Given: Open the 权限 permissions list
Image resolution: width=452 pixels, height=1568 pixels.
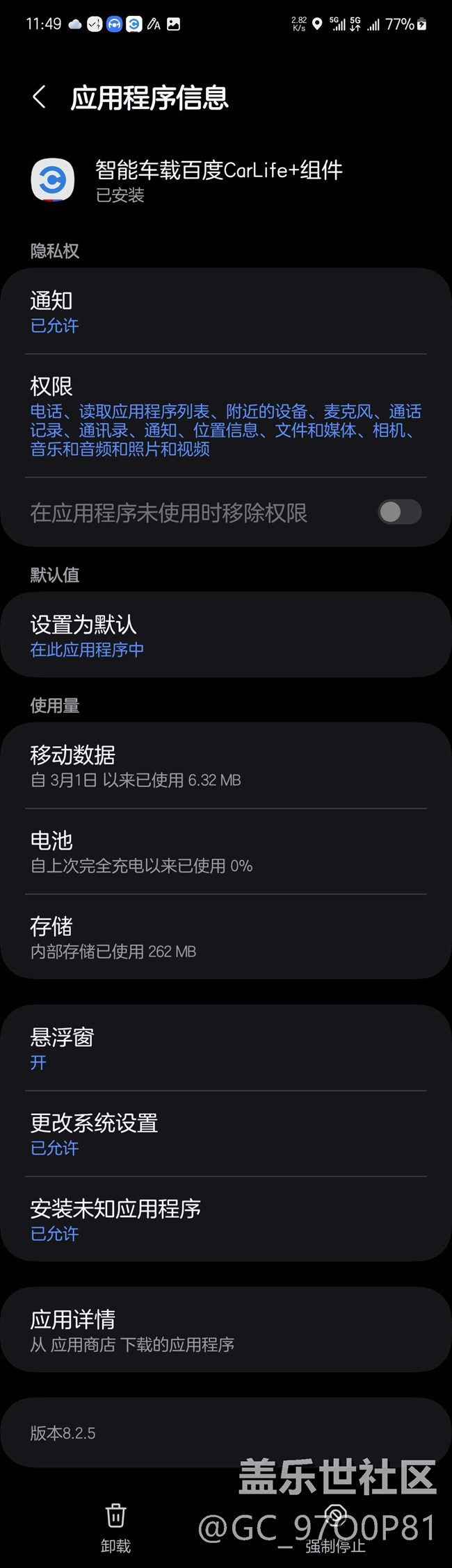Looking at the screenshot, I should (x=226, y=415).
